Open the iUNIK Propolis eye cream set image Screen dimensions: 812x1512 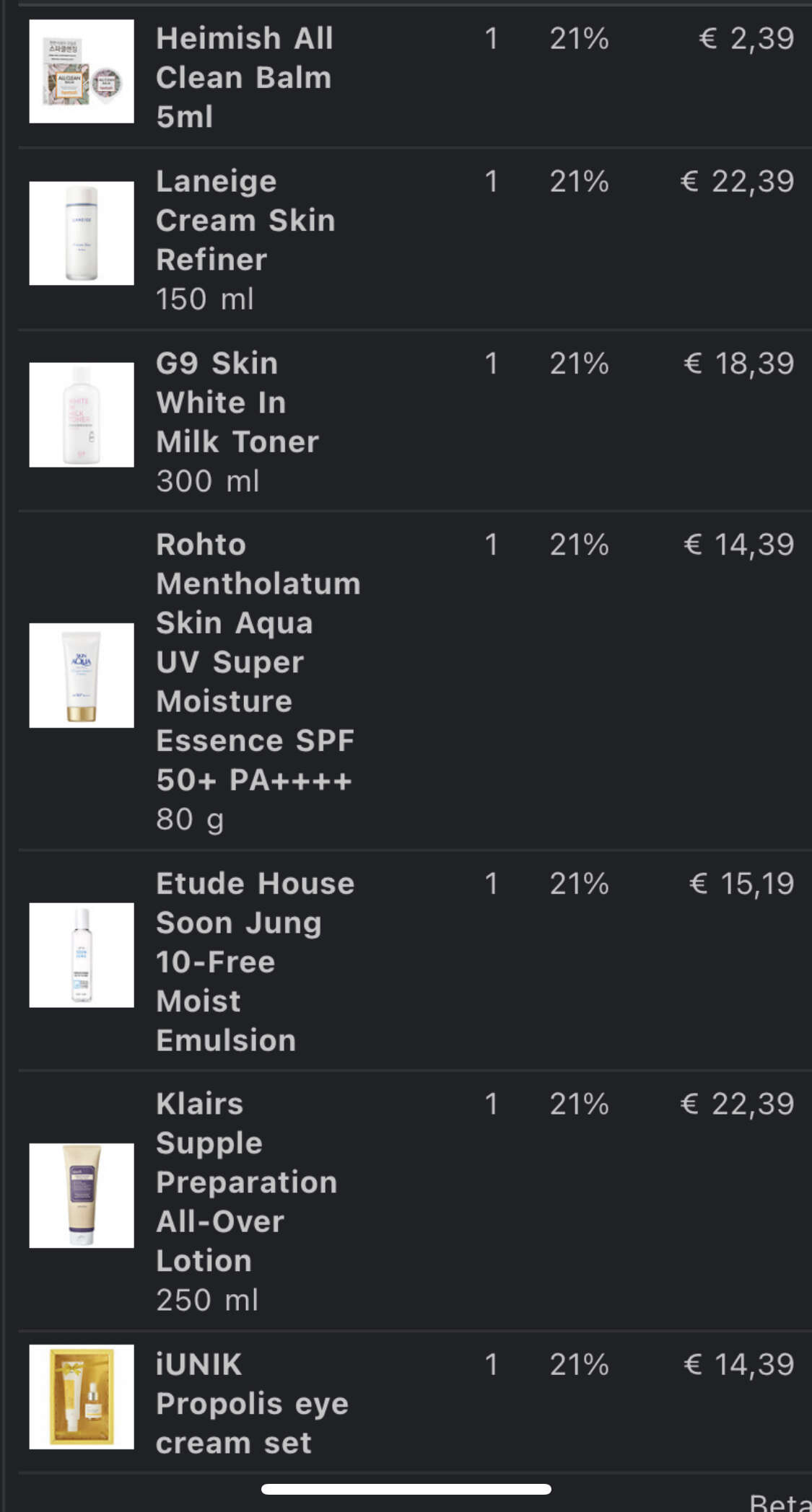click(82, 1397)
